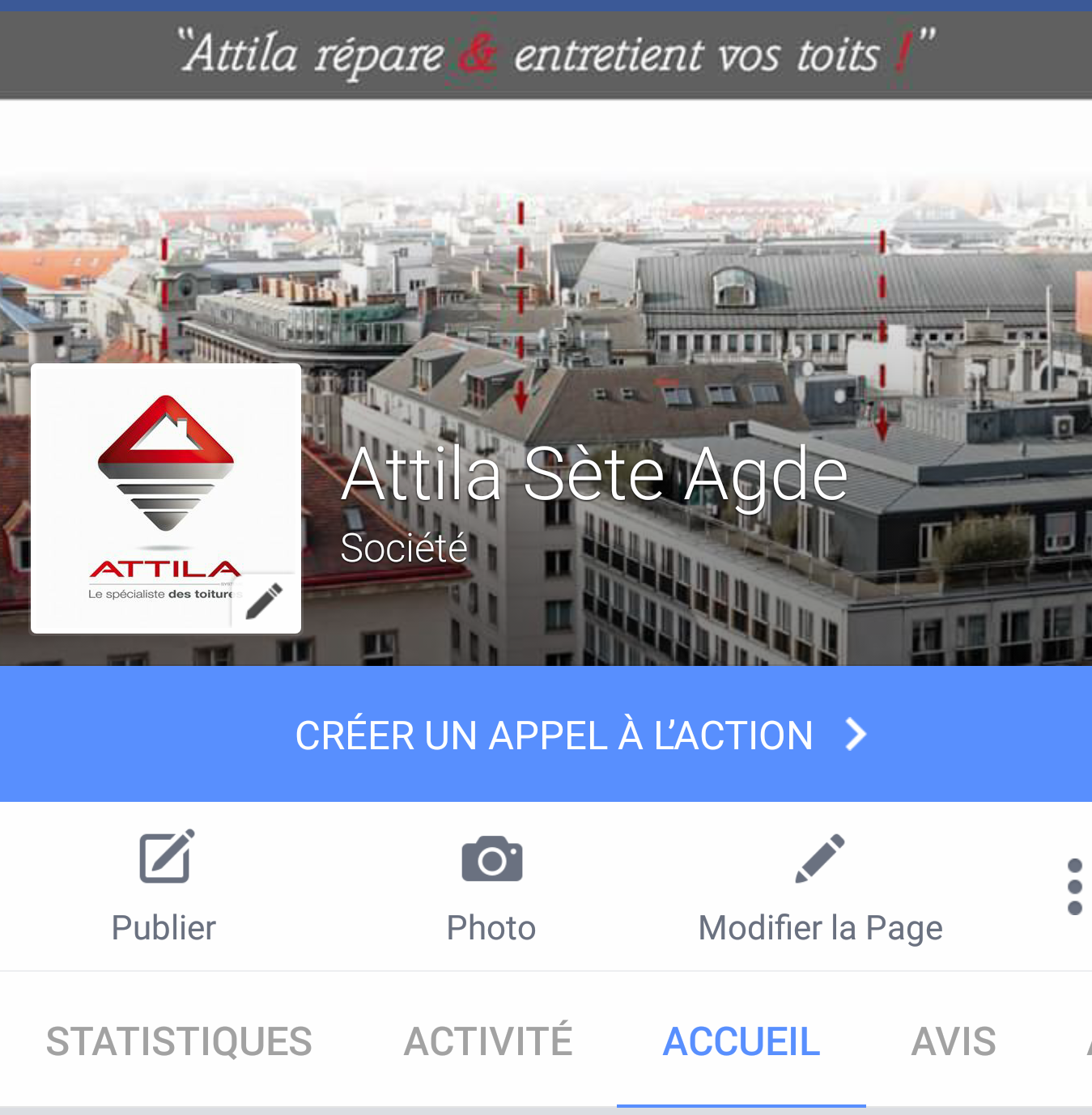
Task: Edit the Attila profile picture
Action: point(264,601)
